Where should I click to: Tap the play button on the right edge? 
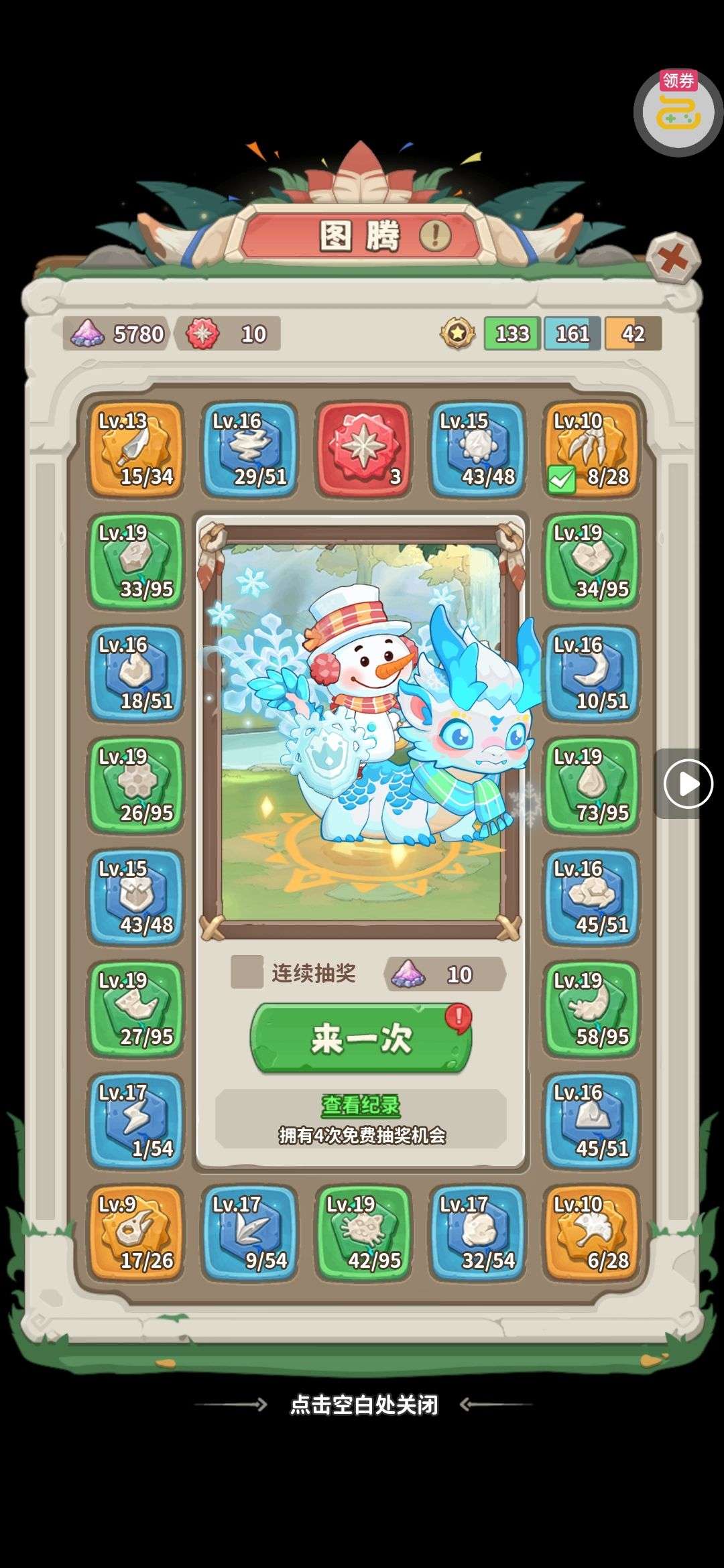[x=687, y=783]
